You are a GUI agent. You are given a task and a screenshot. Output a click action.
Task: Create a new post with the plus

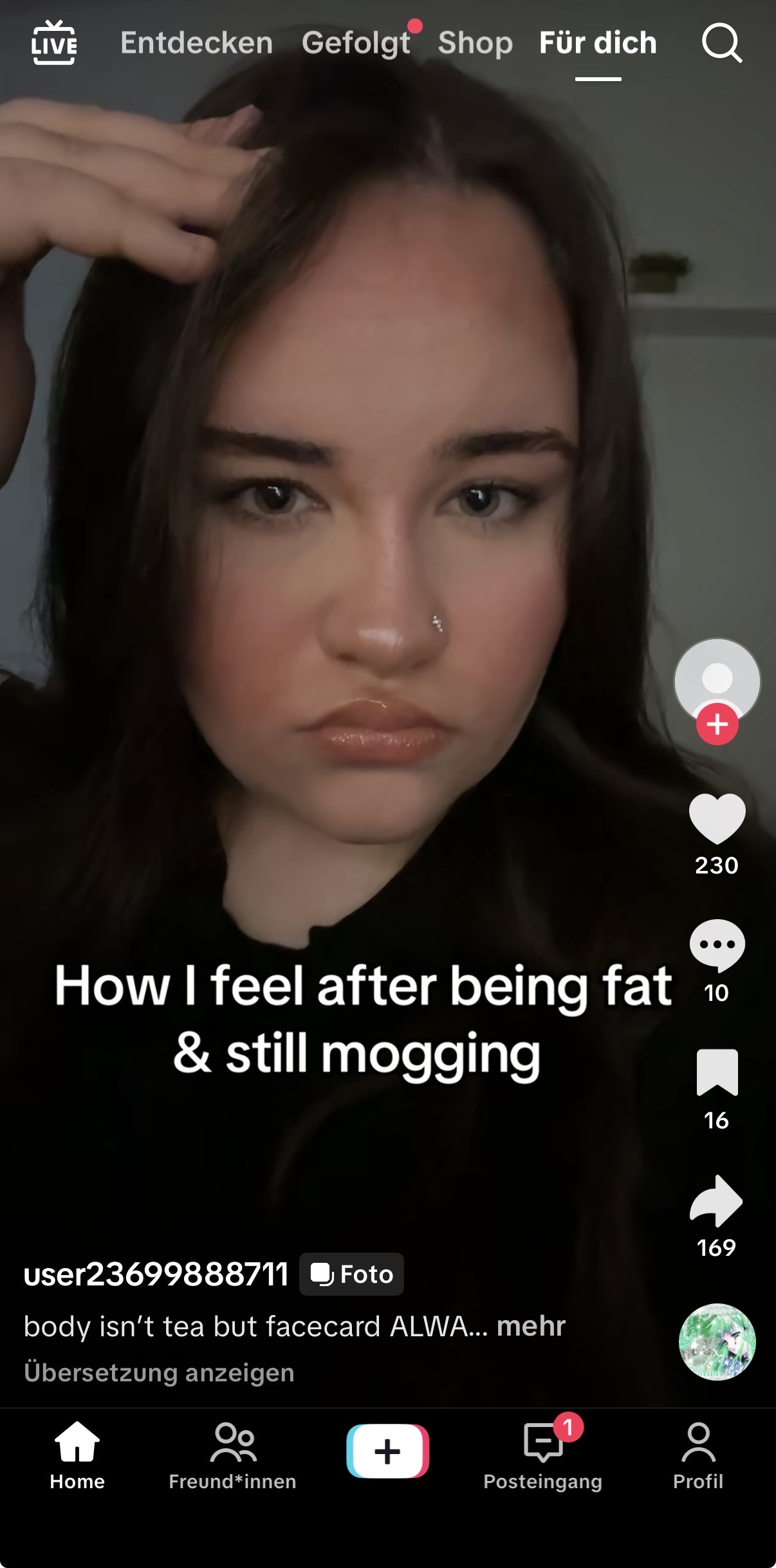click(x=387, y=1451)
